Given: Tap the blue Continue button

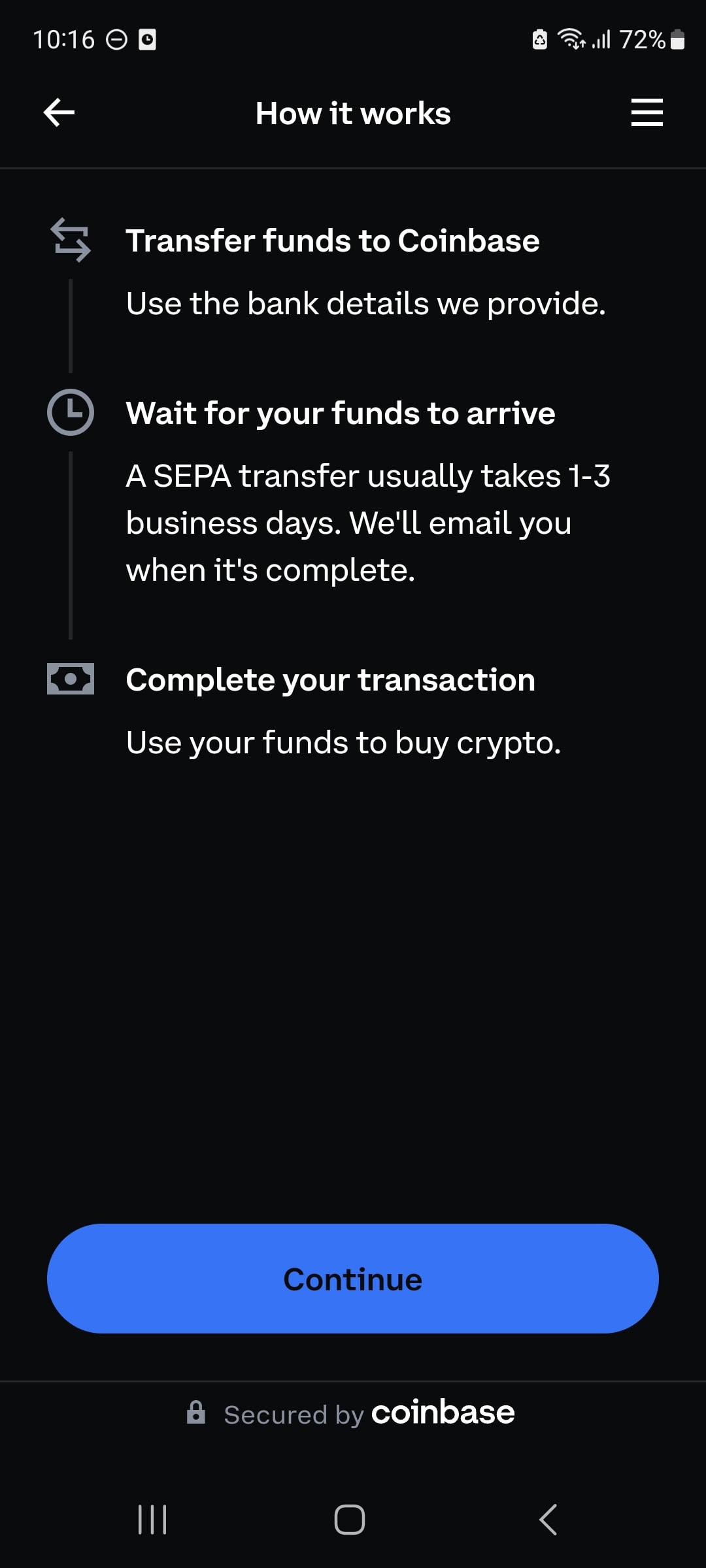Looking at the screenshot, I should 353,1279.
